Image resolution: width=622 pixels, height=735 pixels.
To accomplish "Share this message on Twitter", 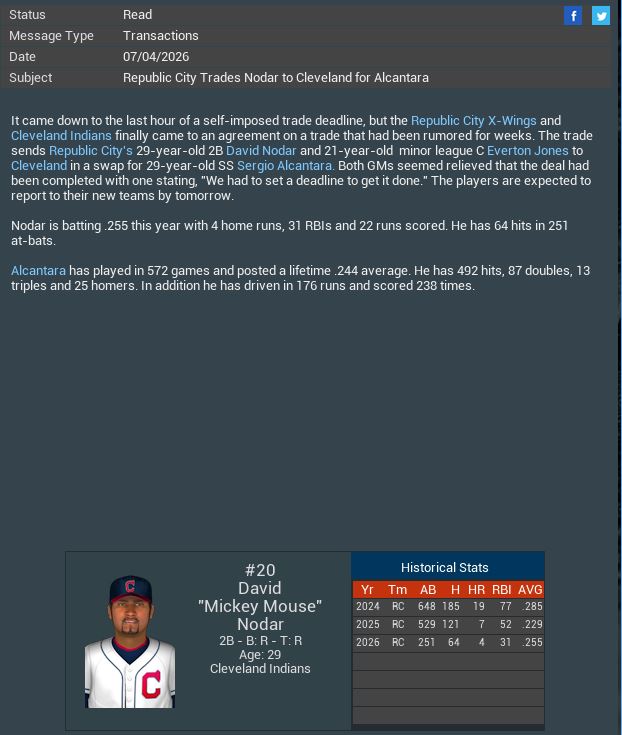I will point(601,15).
